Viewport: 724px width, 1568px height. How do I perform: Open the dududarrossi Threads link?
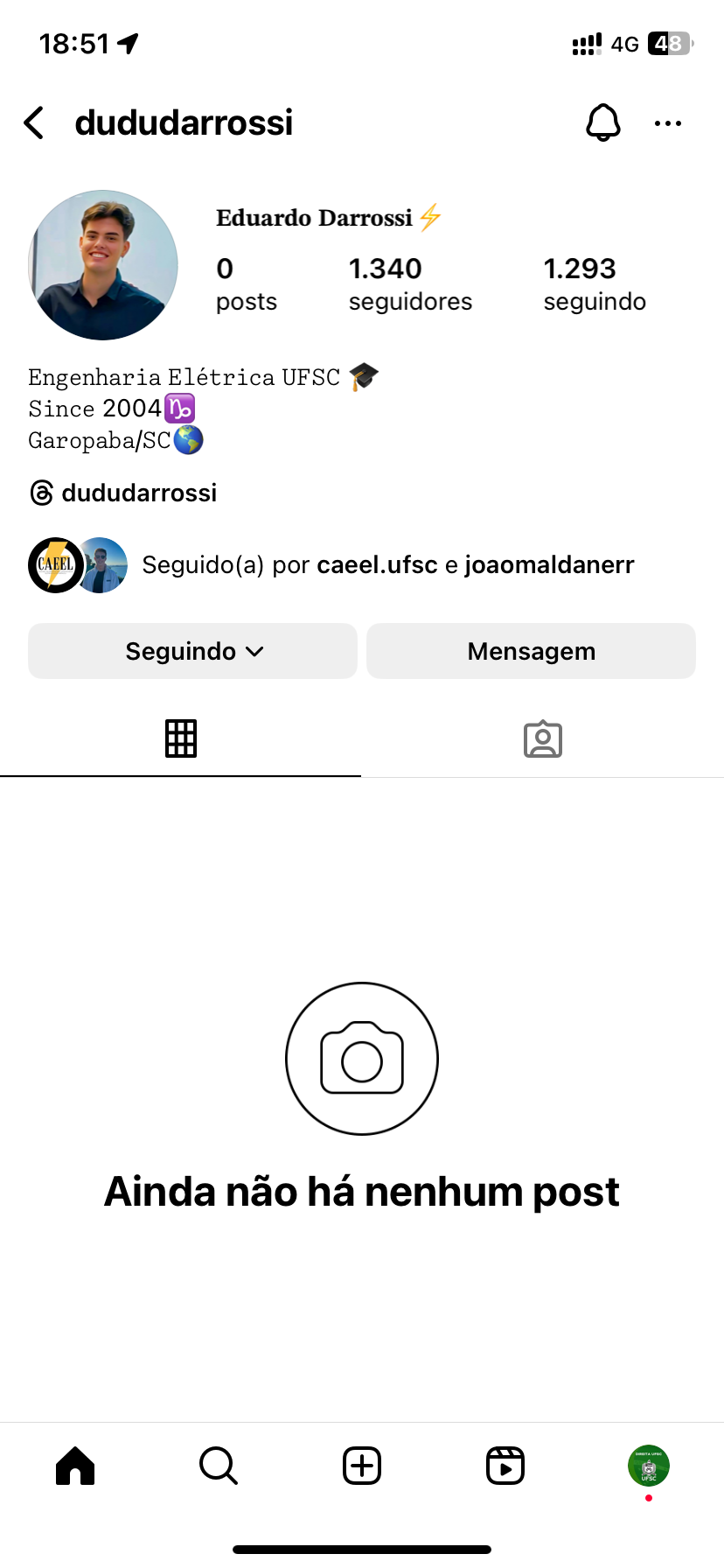pyautogui.click(x=123, y=493)
